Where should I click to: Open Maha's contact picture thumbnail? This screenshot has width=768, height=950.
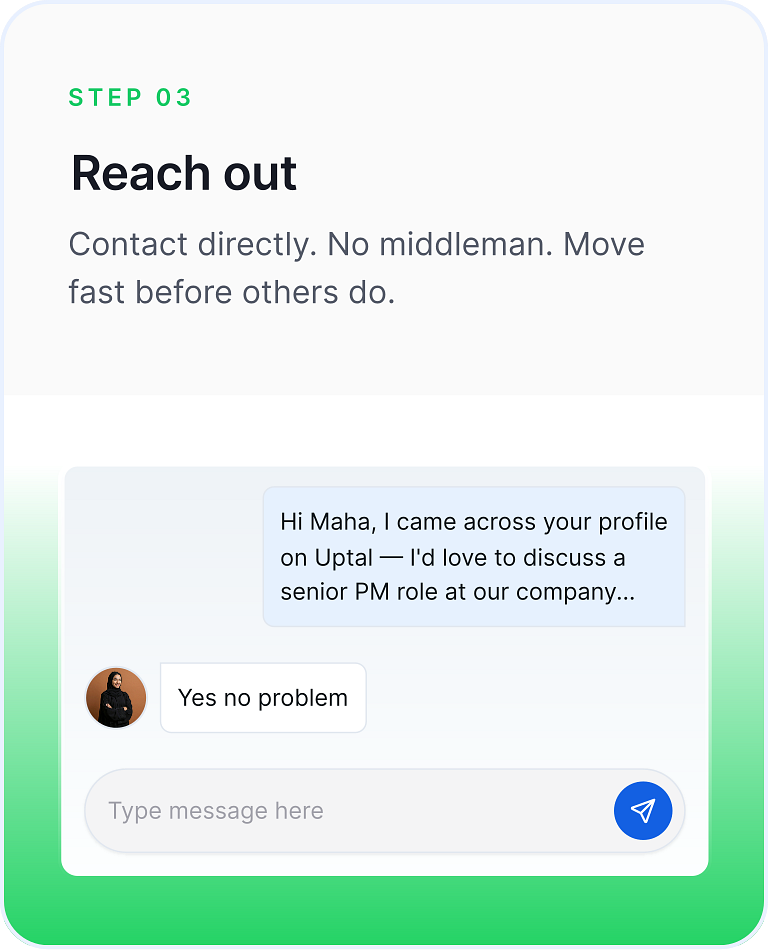click(116, 697)
